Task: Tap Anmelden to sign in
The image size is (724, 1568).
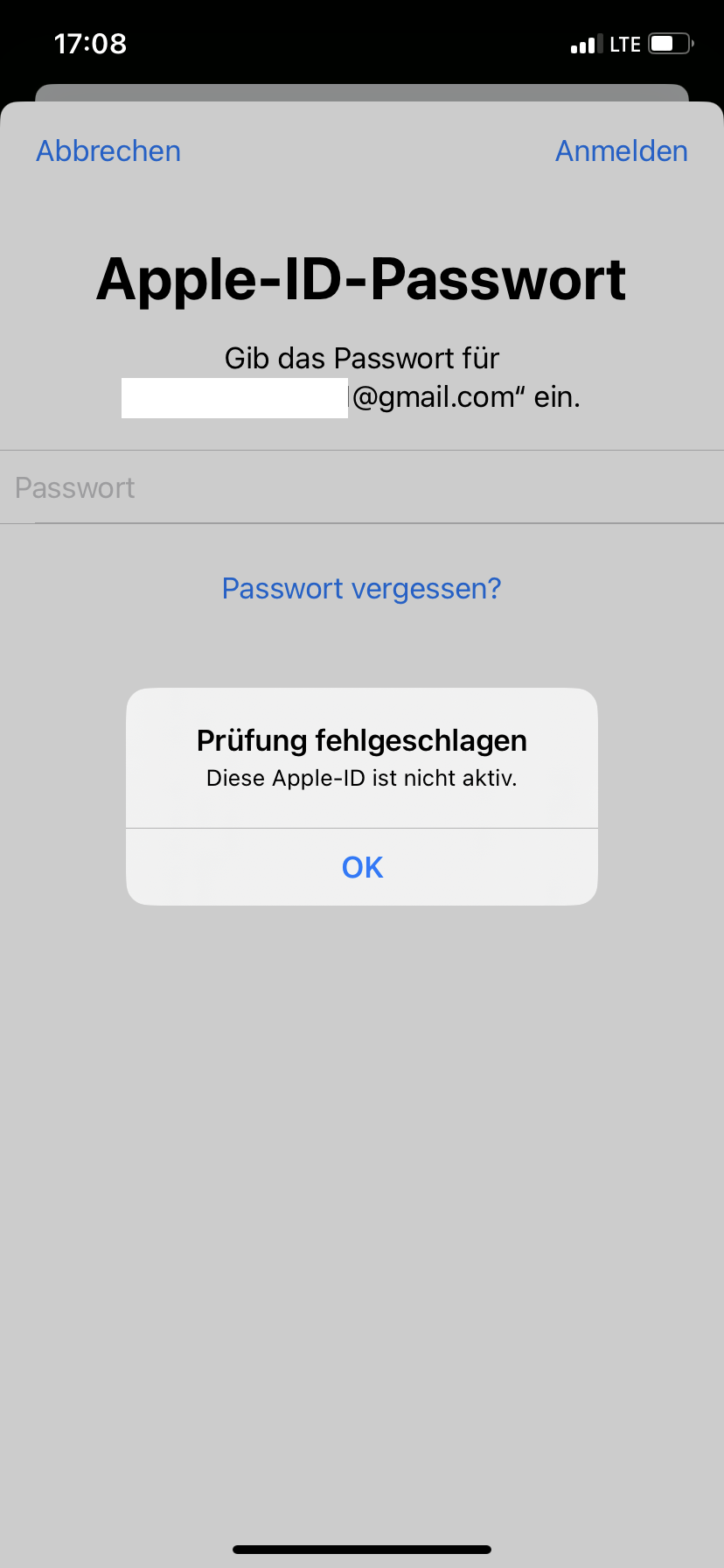Action: (x=621, y=151)
